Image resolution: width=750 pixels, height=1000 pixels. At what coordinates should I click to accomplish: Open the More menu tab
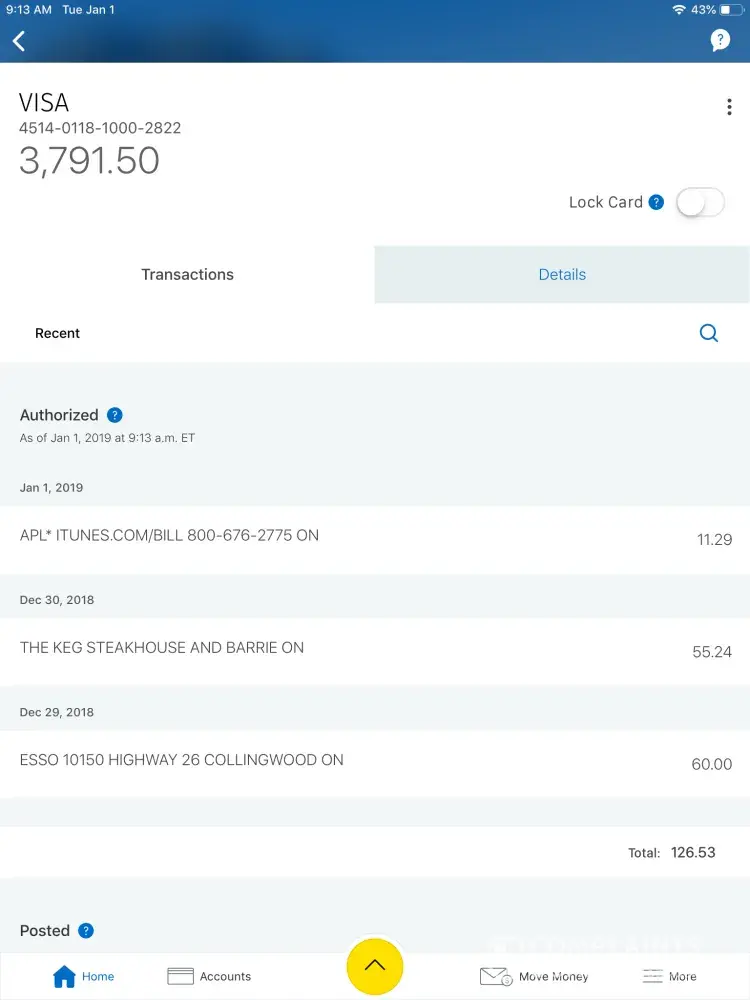coord(669,976)
